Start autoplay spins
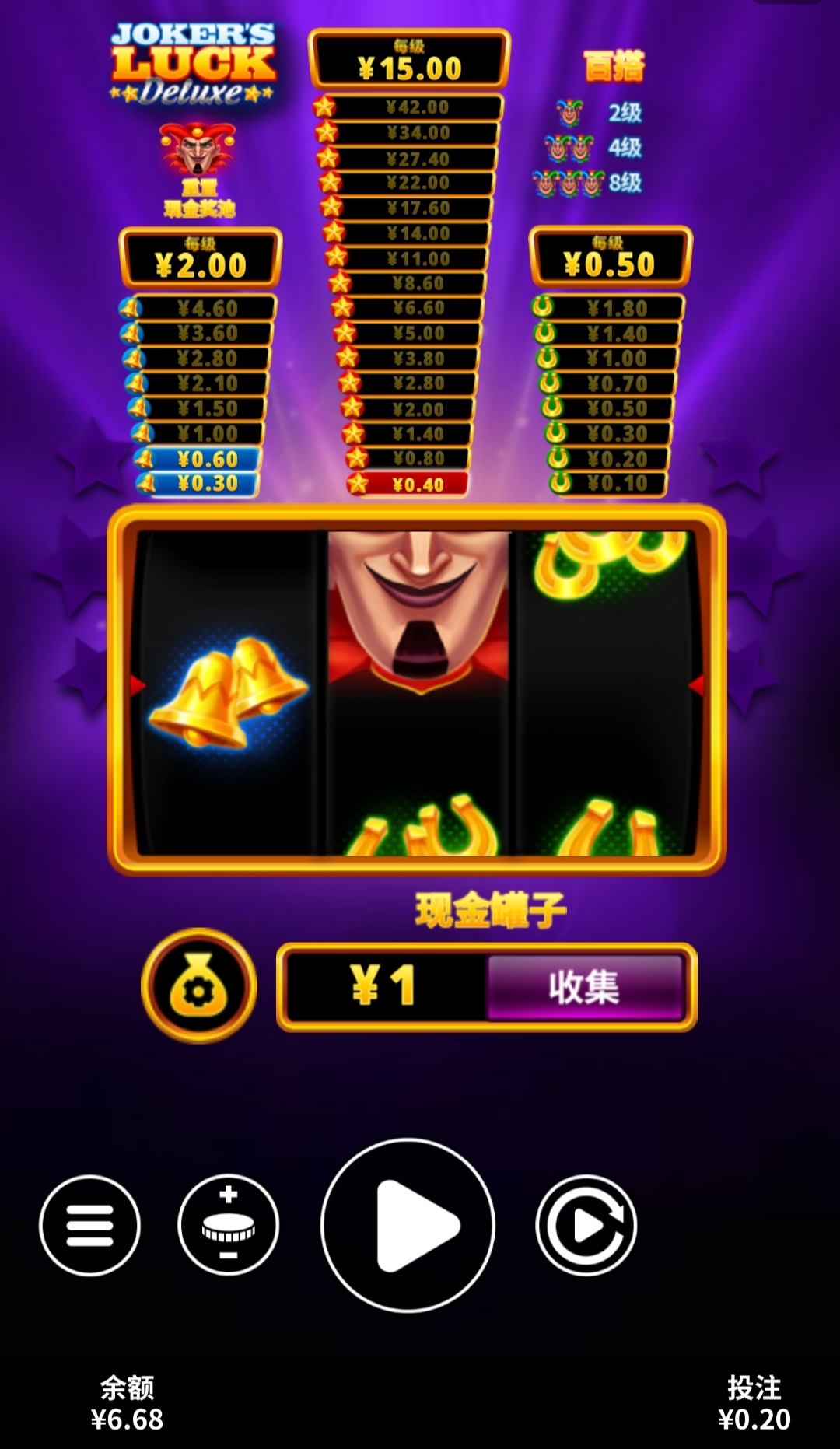The width and height of the screenshot is (840, 1449). pyautogui.click(x=586, y=1225)
